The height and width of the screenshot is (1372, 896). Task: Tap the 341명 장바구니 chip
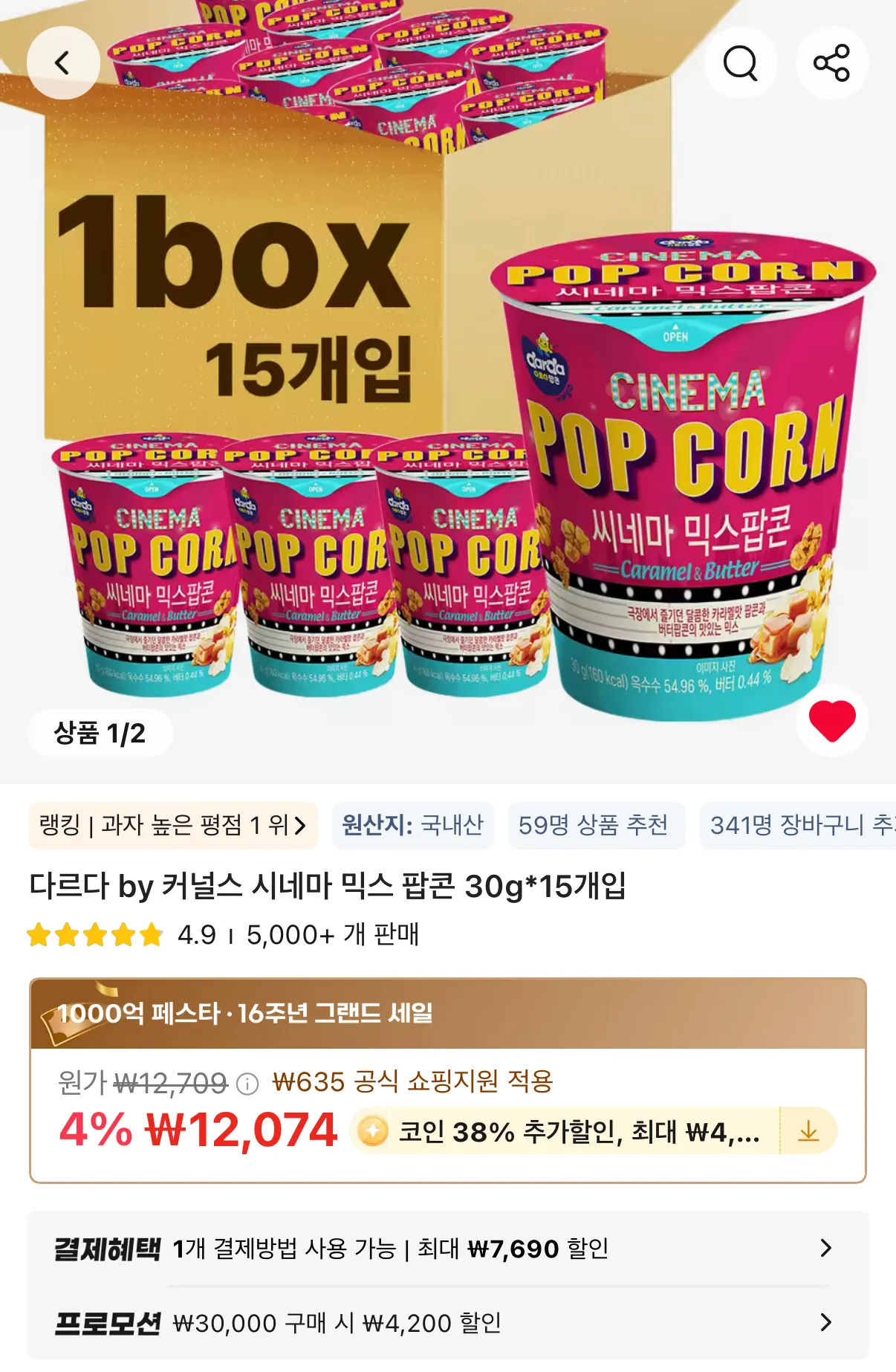pyautogui.click(x=799, y=825)
